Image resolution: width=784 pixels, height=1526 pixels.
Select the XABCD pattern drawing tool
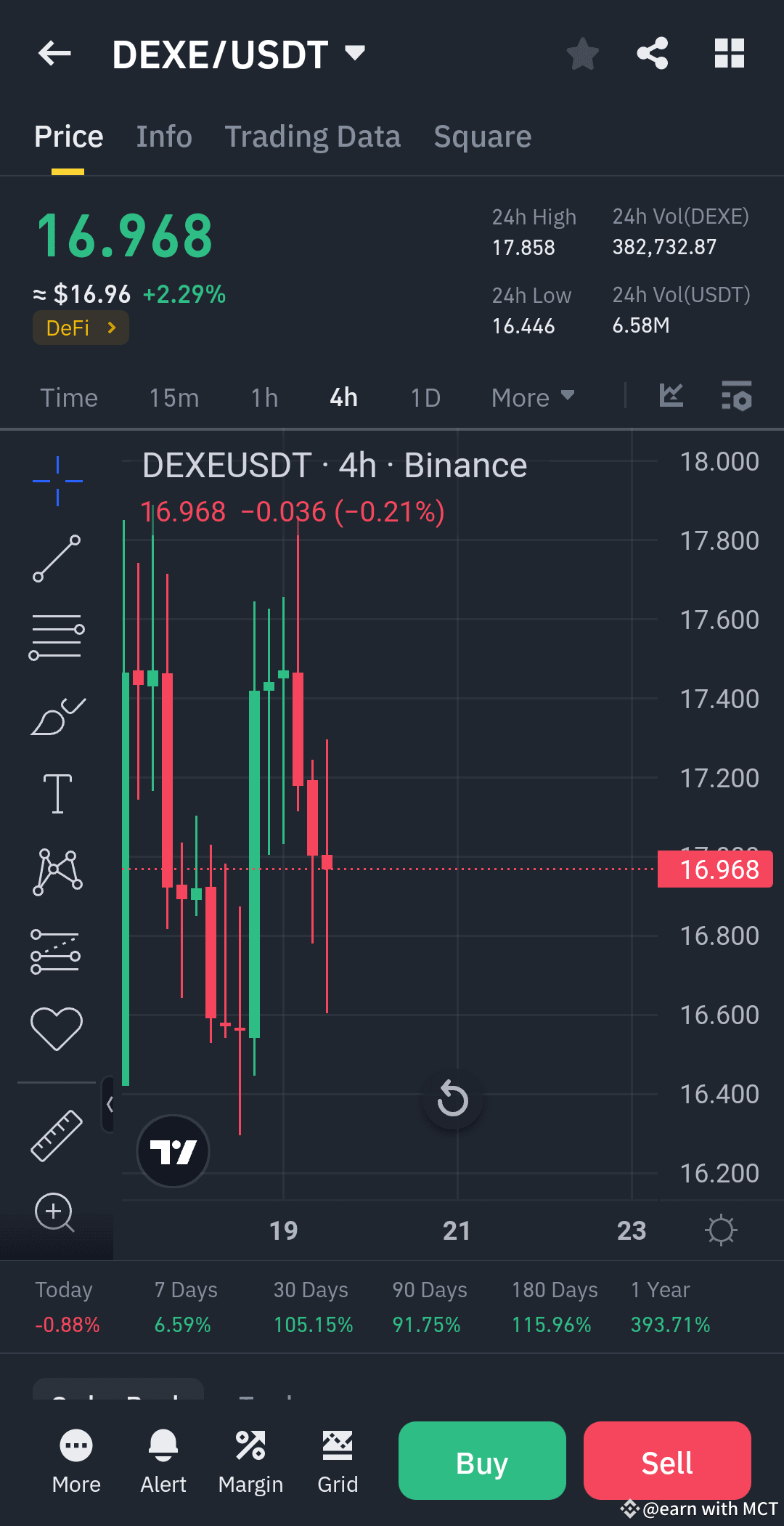pyautogui.click(x=57, y=872)
